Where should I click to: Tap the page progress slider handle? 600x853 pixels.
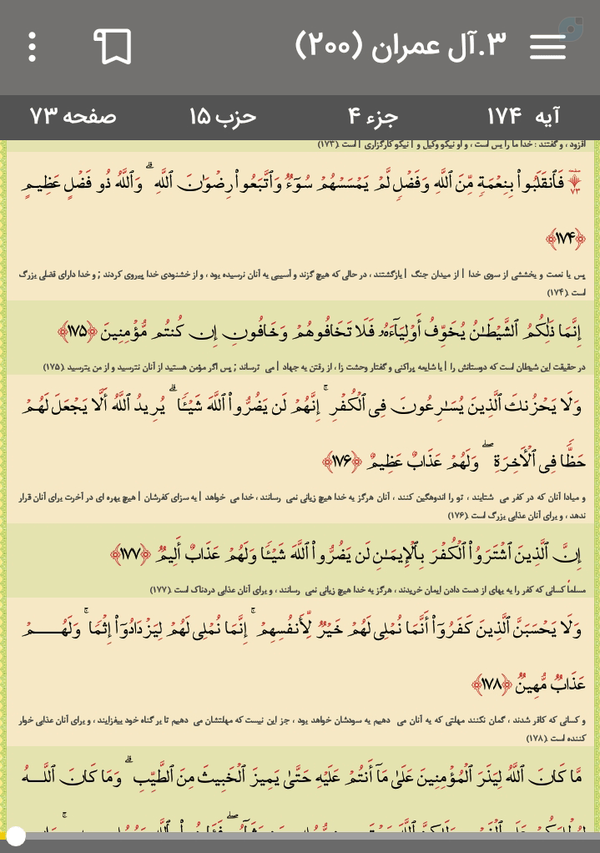click(15, 836)
